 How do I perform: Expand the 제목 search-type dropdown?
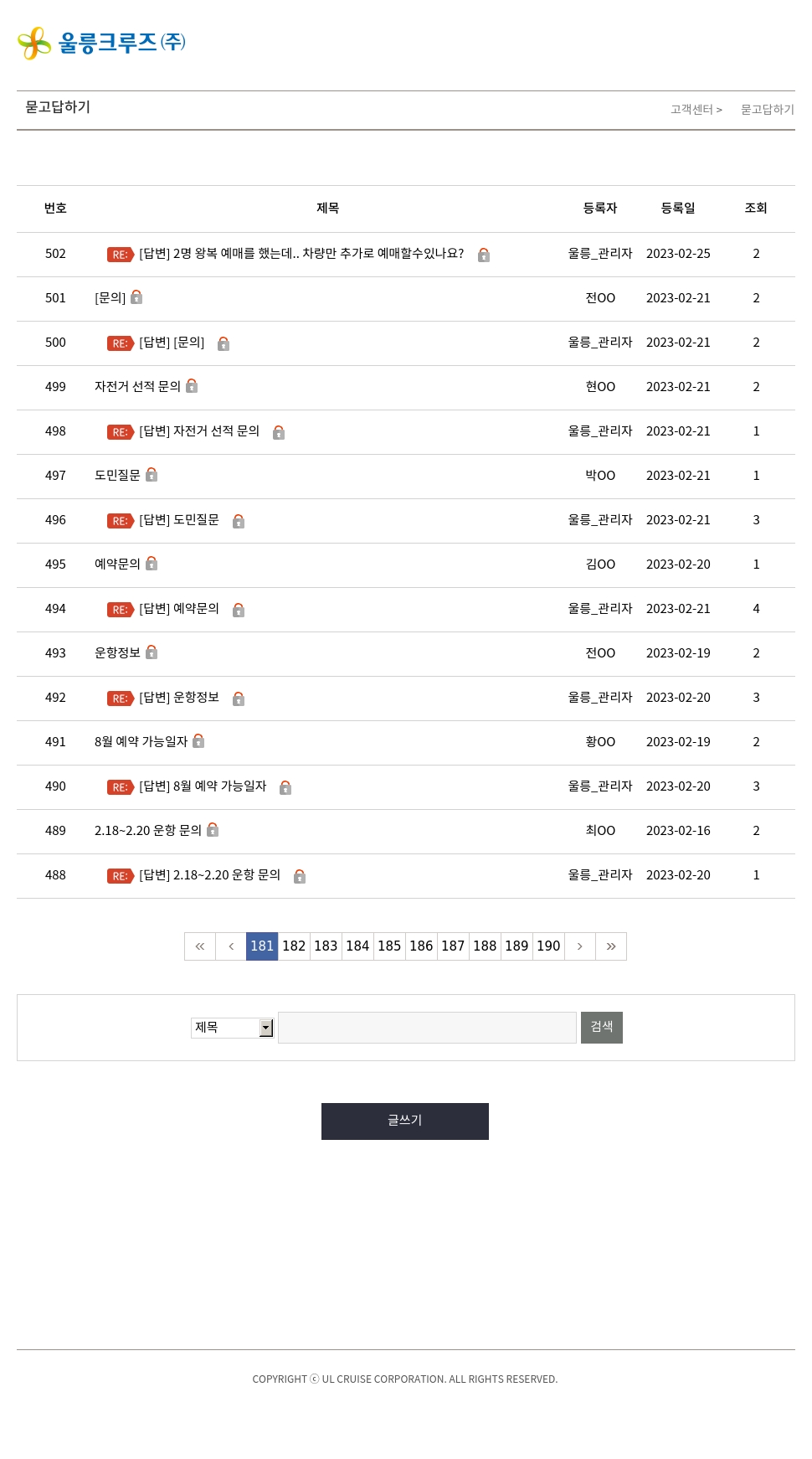(233, 1028)
